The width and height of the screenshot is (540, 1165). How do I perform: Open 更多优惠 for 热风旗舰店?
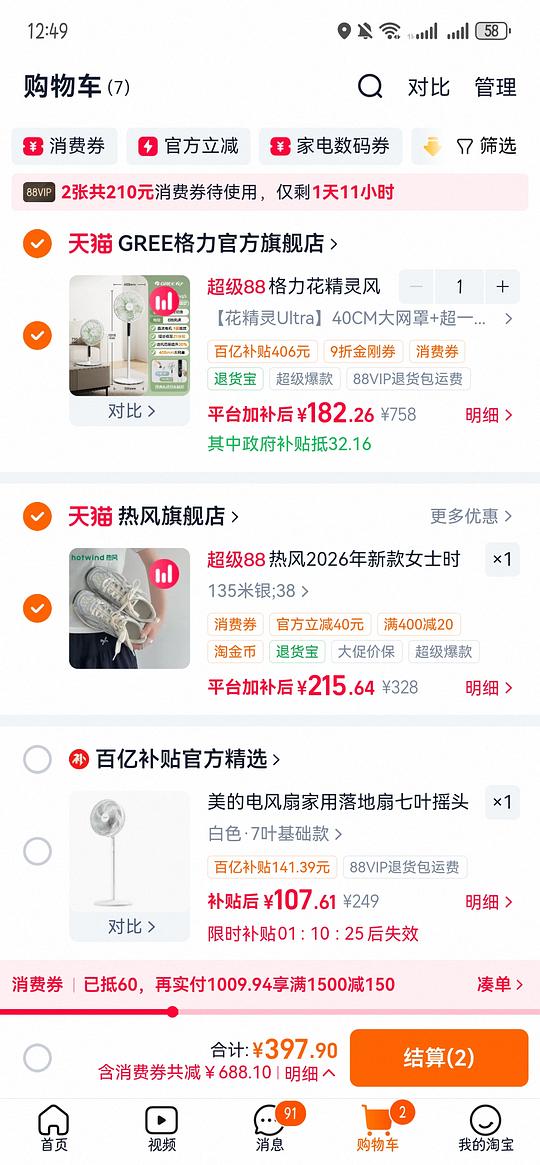pos(472,516)
